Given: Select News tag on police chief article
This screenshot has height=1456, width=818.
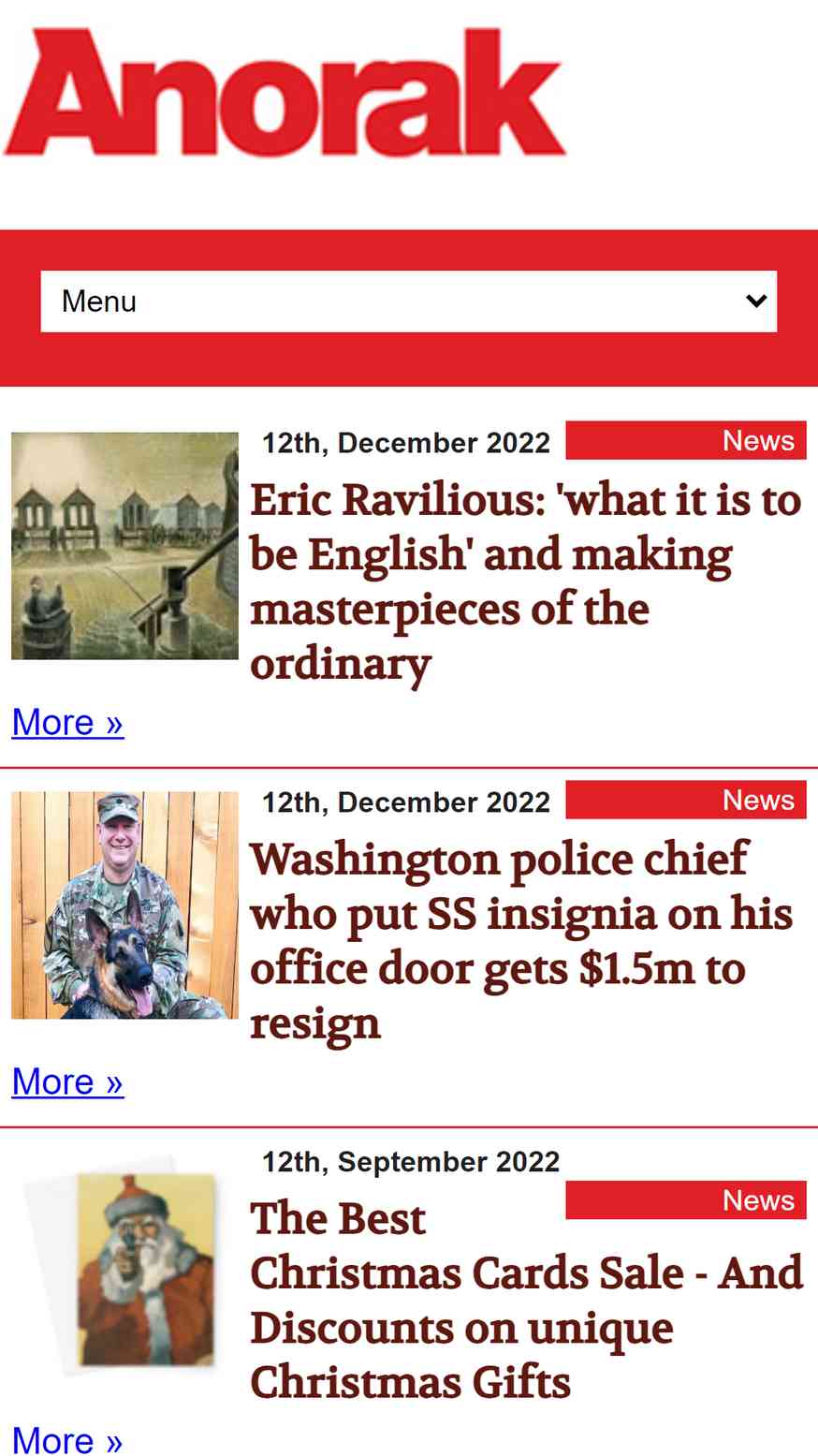Looking at the screenshot, I should (x=758, y=800).
